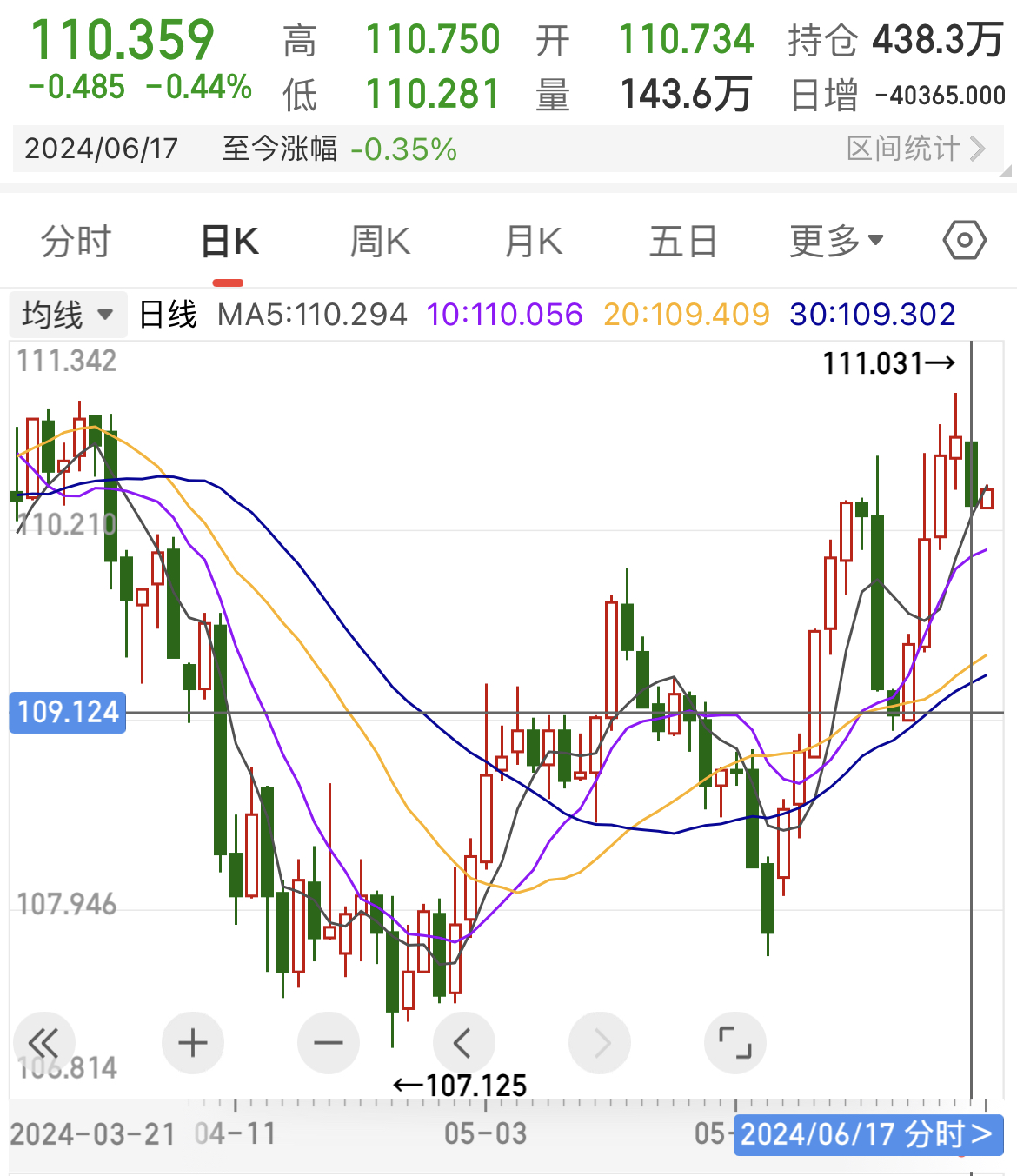The height and width of the screenshot is (1176, 1017).
Task: Move the chart cursor right one candle
Action: click(x=600, y=1042)
